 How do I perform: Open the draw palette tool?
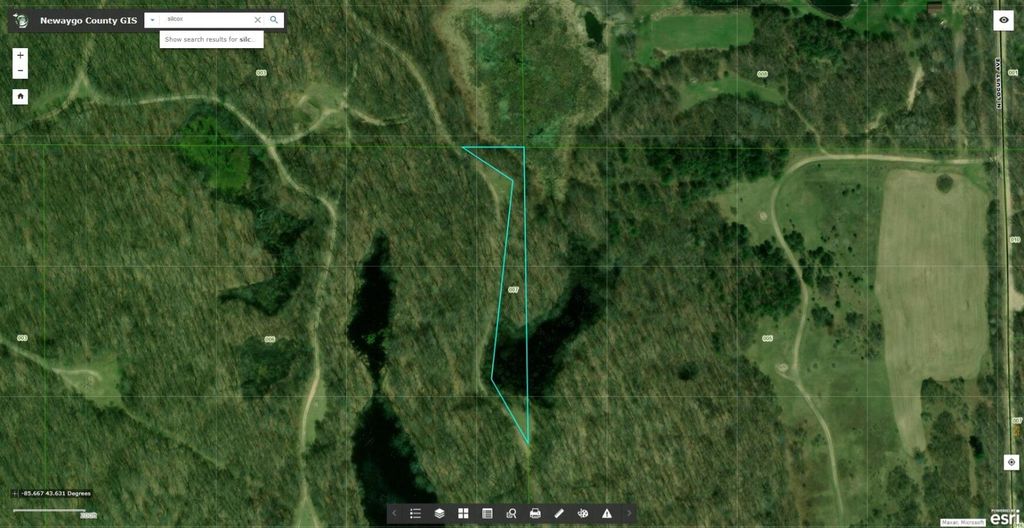point(583,513)
